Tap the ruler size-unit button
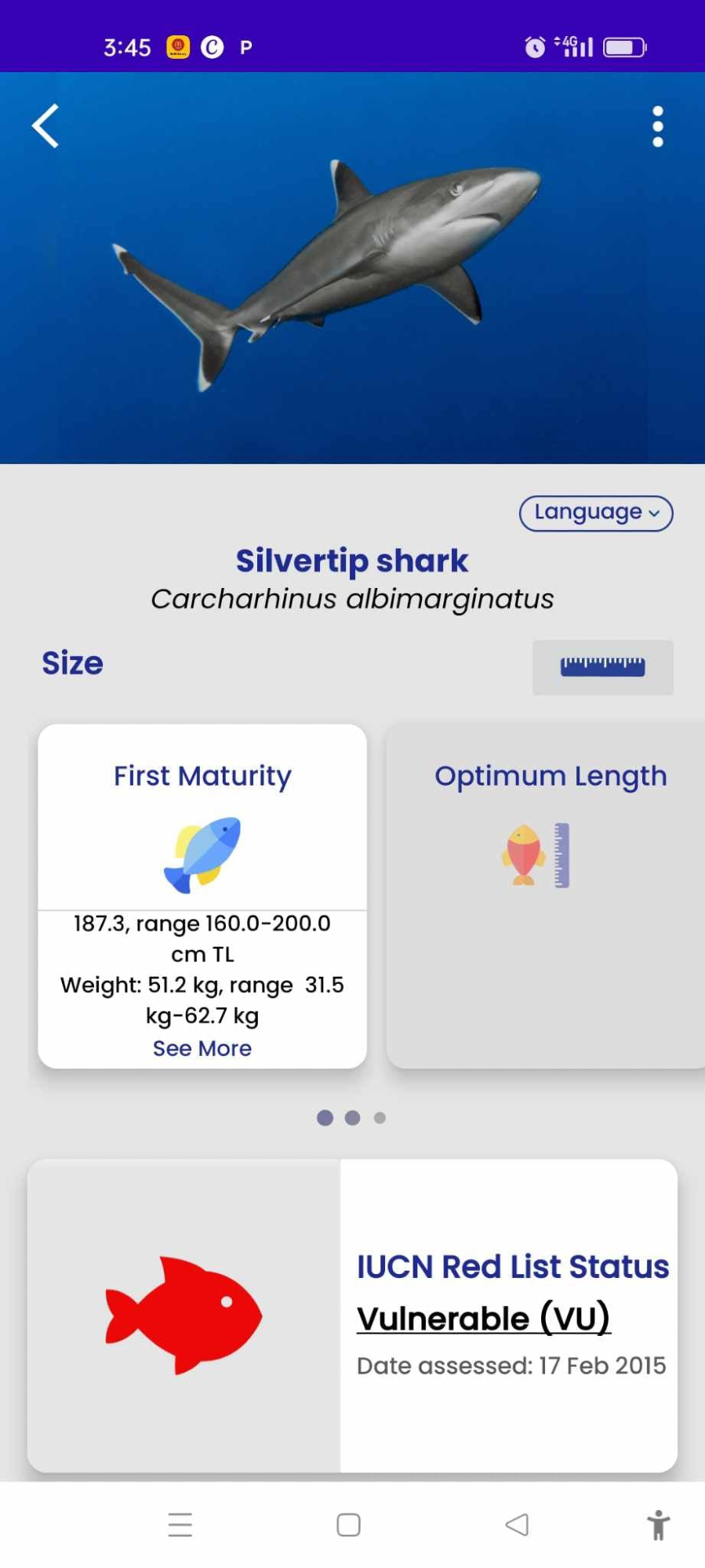The image size is (705, 1568). [602, 667]
